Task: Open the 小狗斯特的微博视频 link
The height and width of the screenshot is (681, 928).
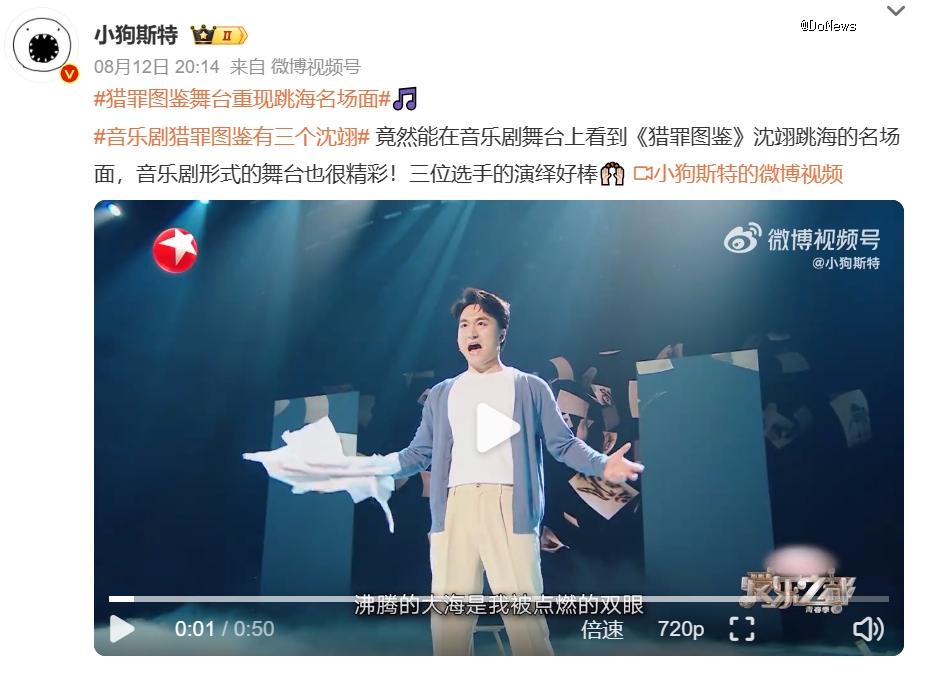Action: pos(739,174)
